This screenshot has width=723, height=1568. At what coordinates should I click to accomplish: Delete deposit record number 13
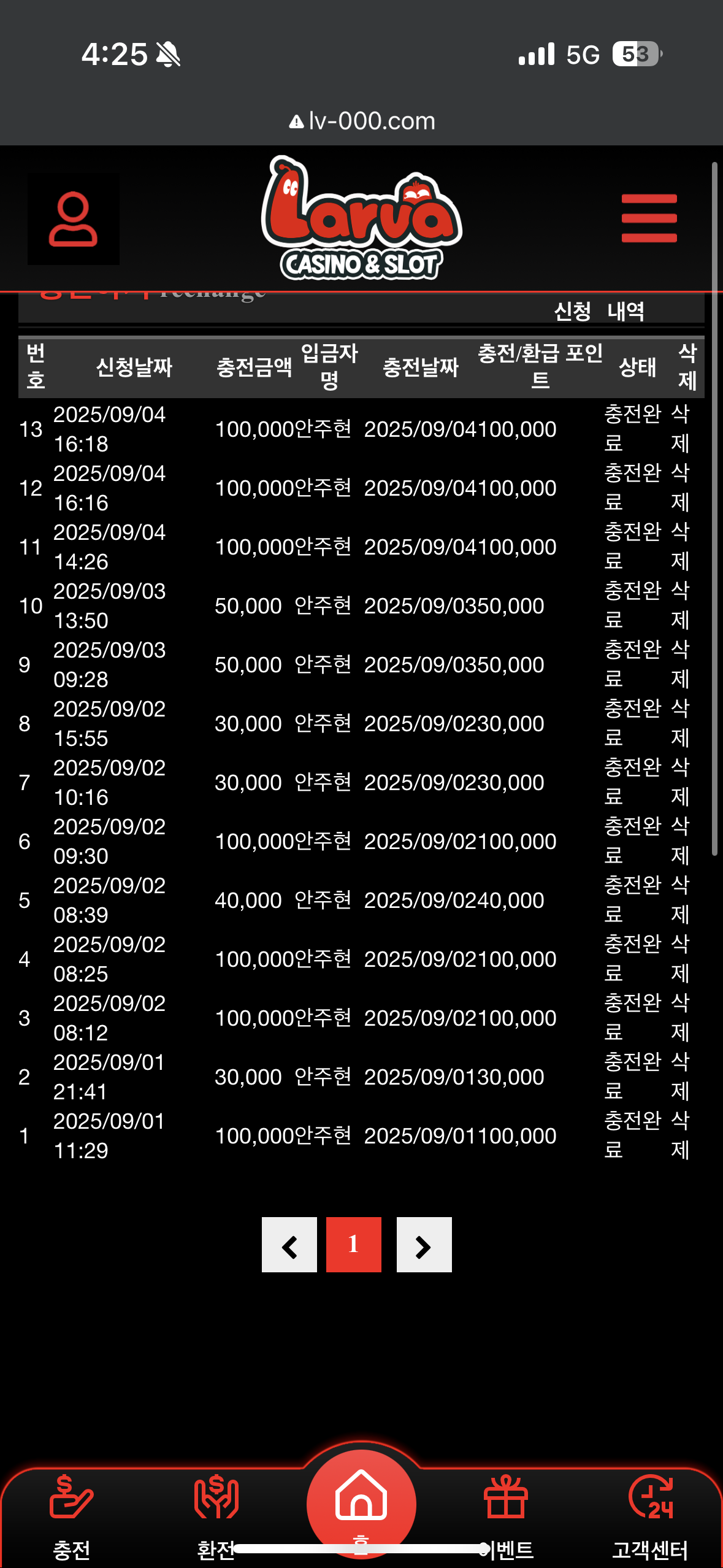680,428
